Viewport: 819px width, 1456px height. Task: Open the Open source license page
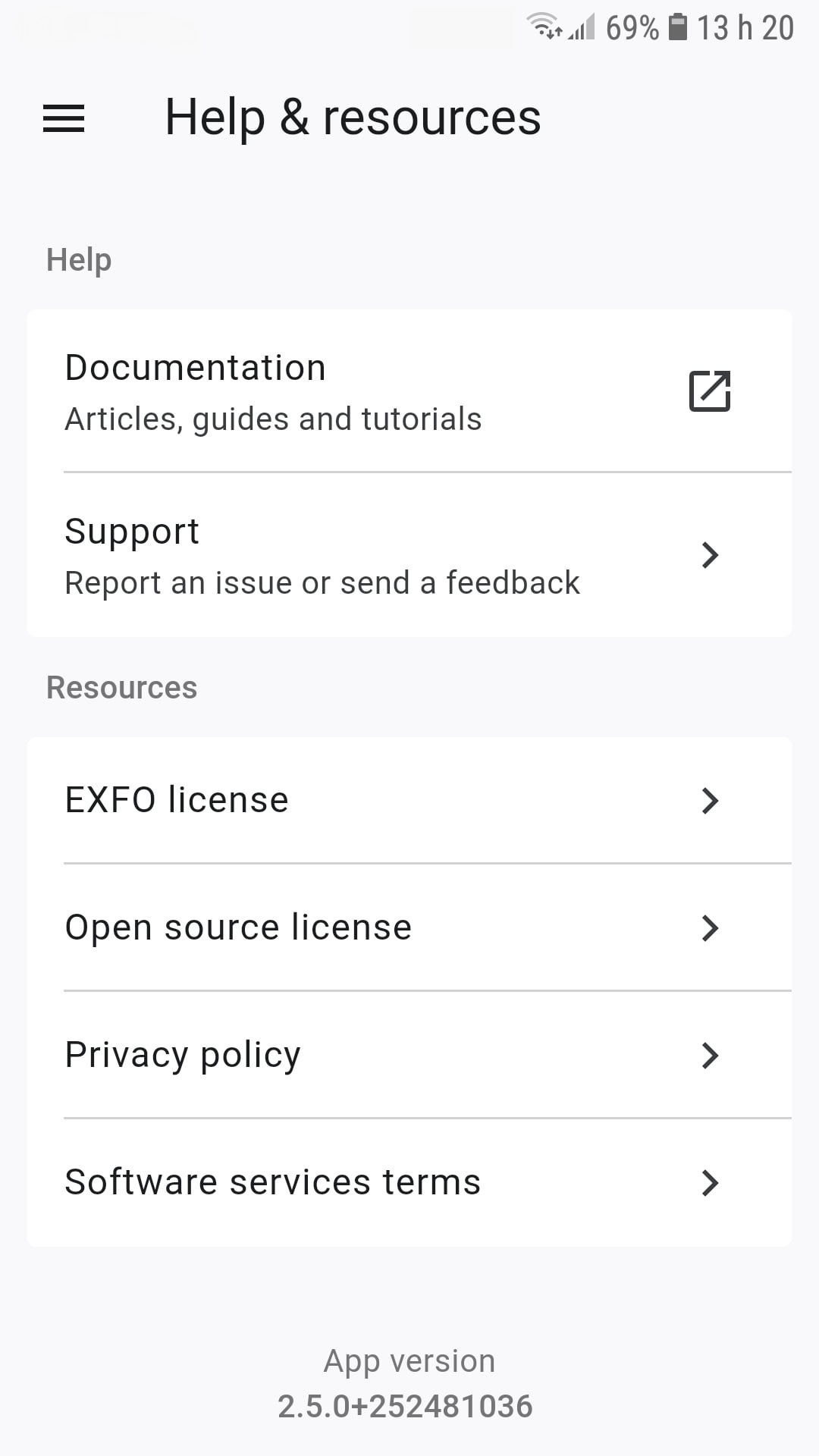pos(409,927)
